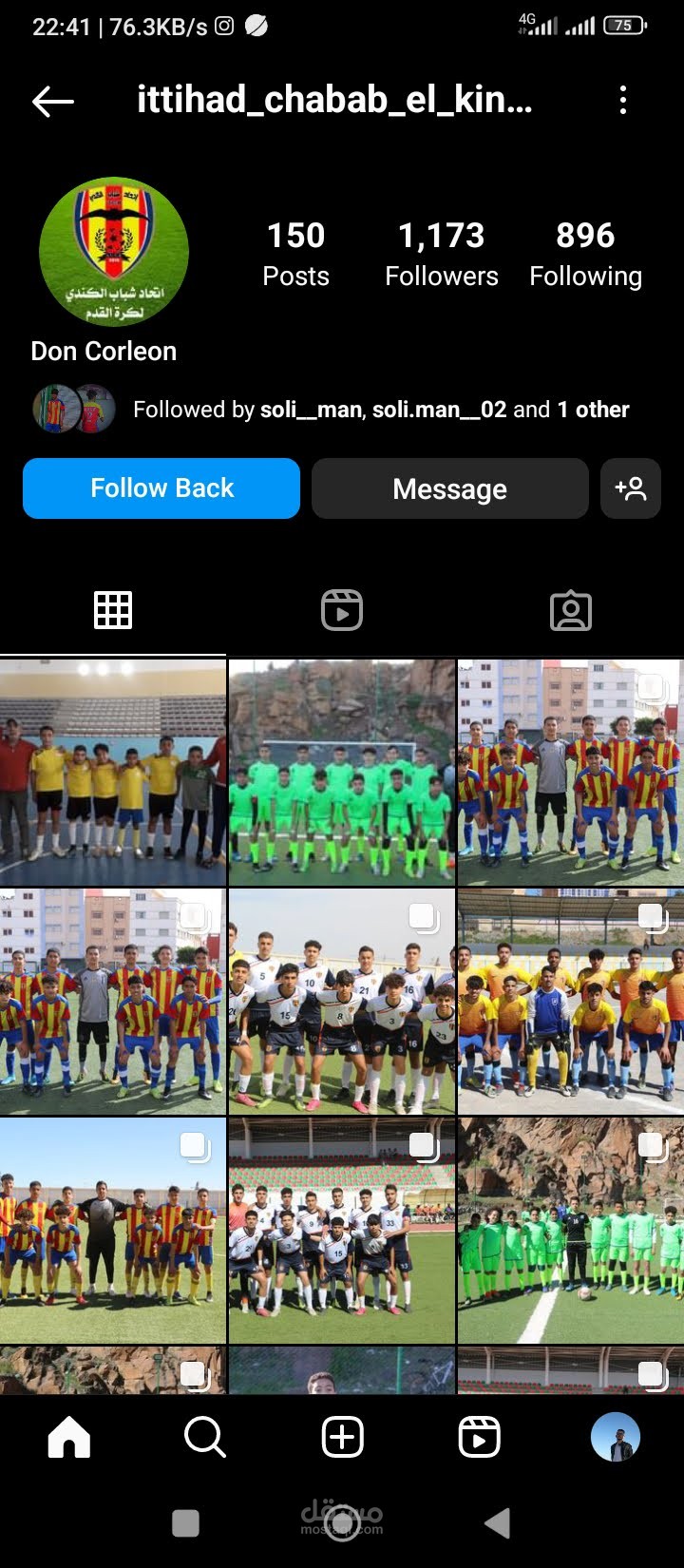The width and height of the screenshot is (684, 1568).
Task: Open the Reels feed in bottom navigation
Action: (x=479, y=1437)
